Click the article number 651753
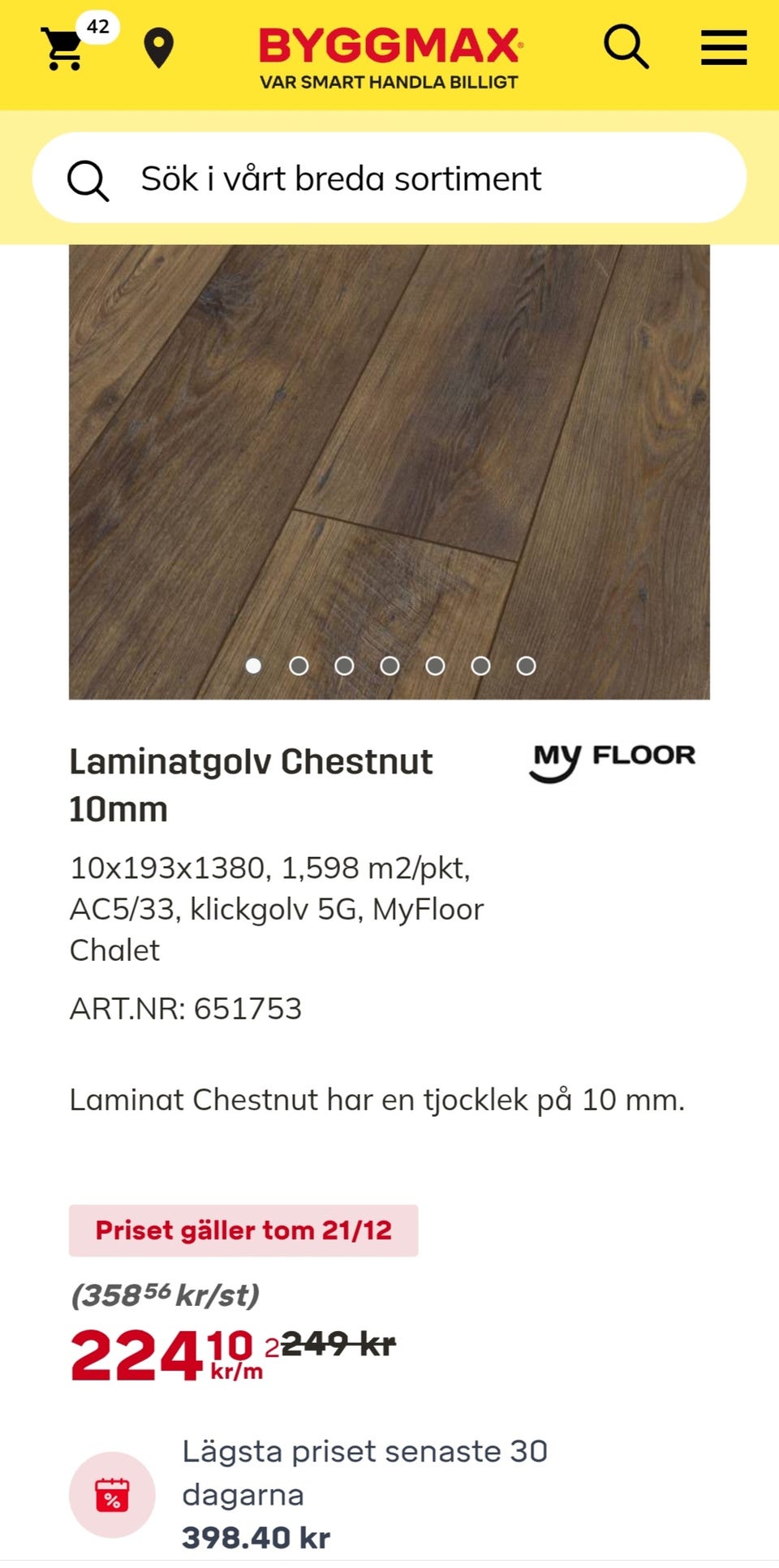The height and width of the screenshot is (1568, 779). [185, 1009]
